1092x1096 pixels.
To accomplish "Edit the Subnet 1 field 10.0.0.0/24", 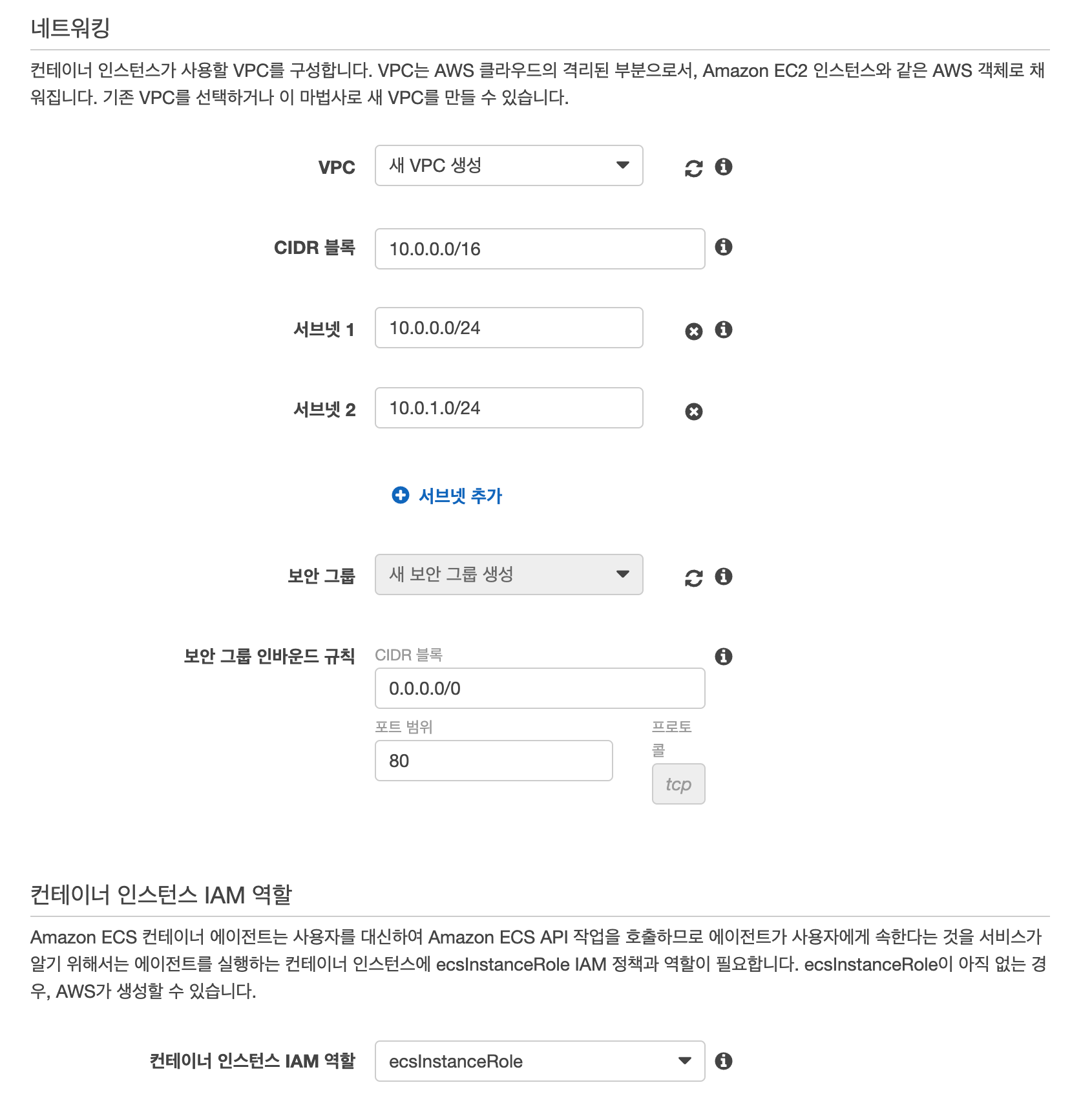I will tap(509, 328).
